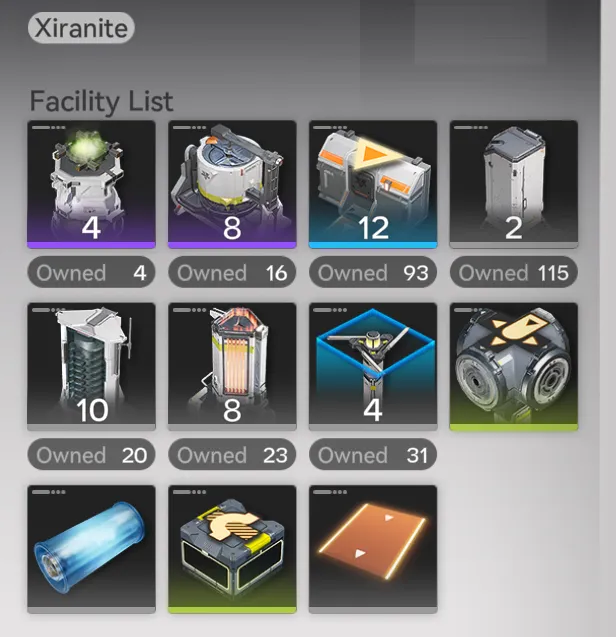The image size is (616, 637).
Task: Select the gray sphere connector tile
Action: coord(514,366)
